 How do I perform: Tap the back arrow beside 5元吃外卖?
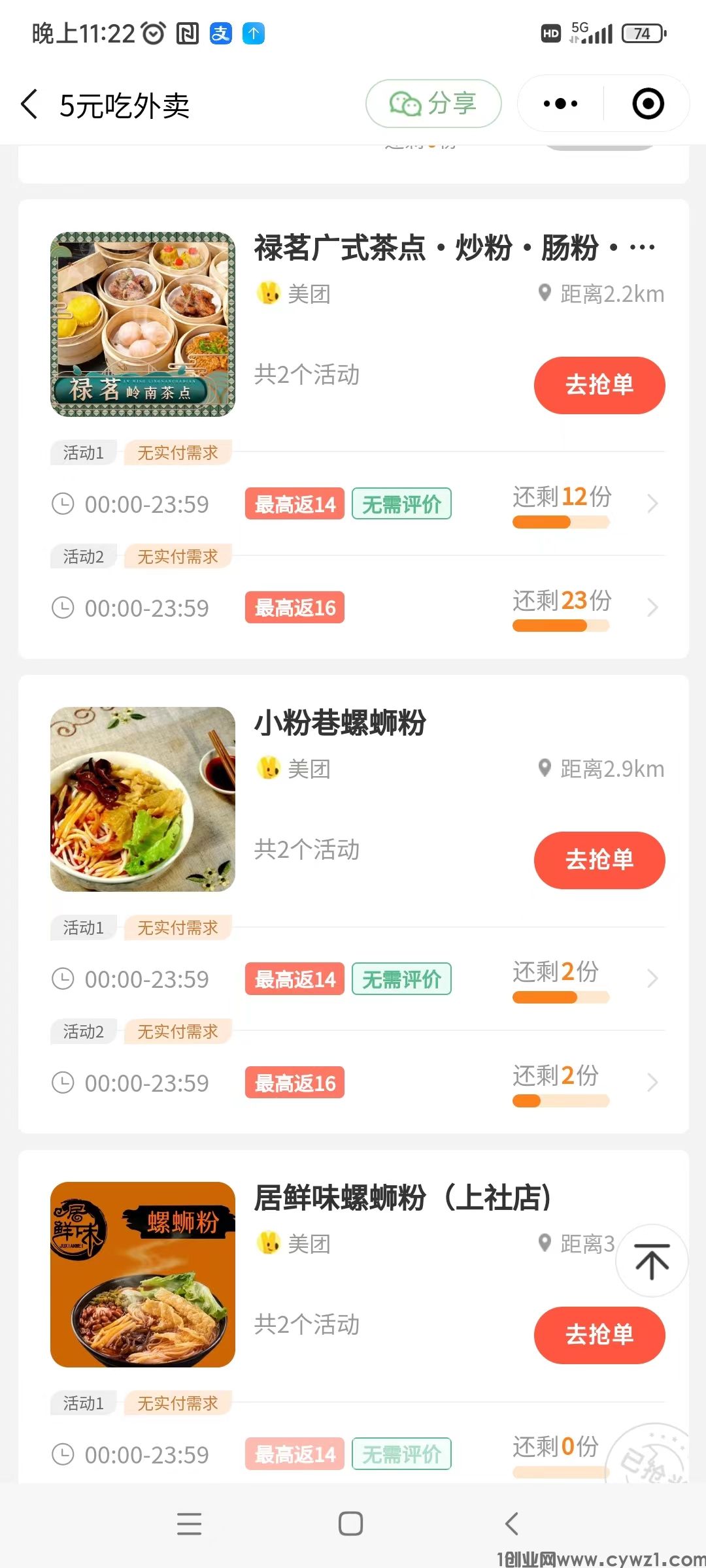(28, 104)
